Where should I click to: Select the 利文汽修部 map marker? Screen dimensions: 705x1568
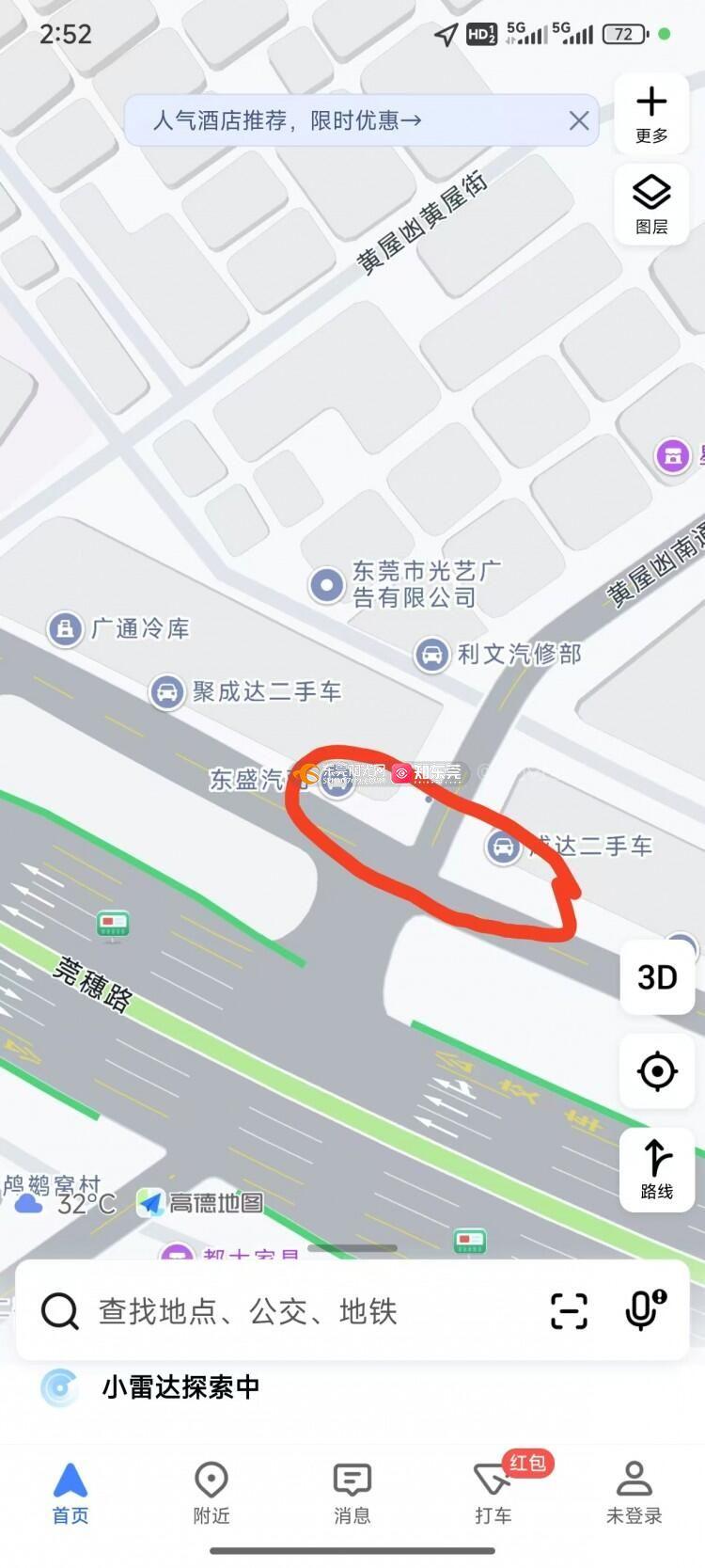pyautogui.click(x=498, y=654)
